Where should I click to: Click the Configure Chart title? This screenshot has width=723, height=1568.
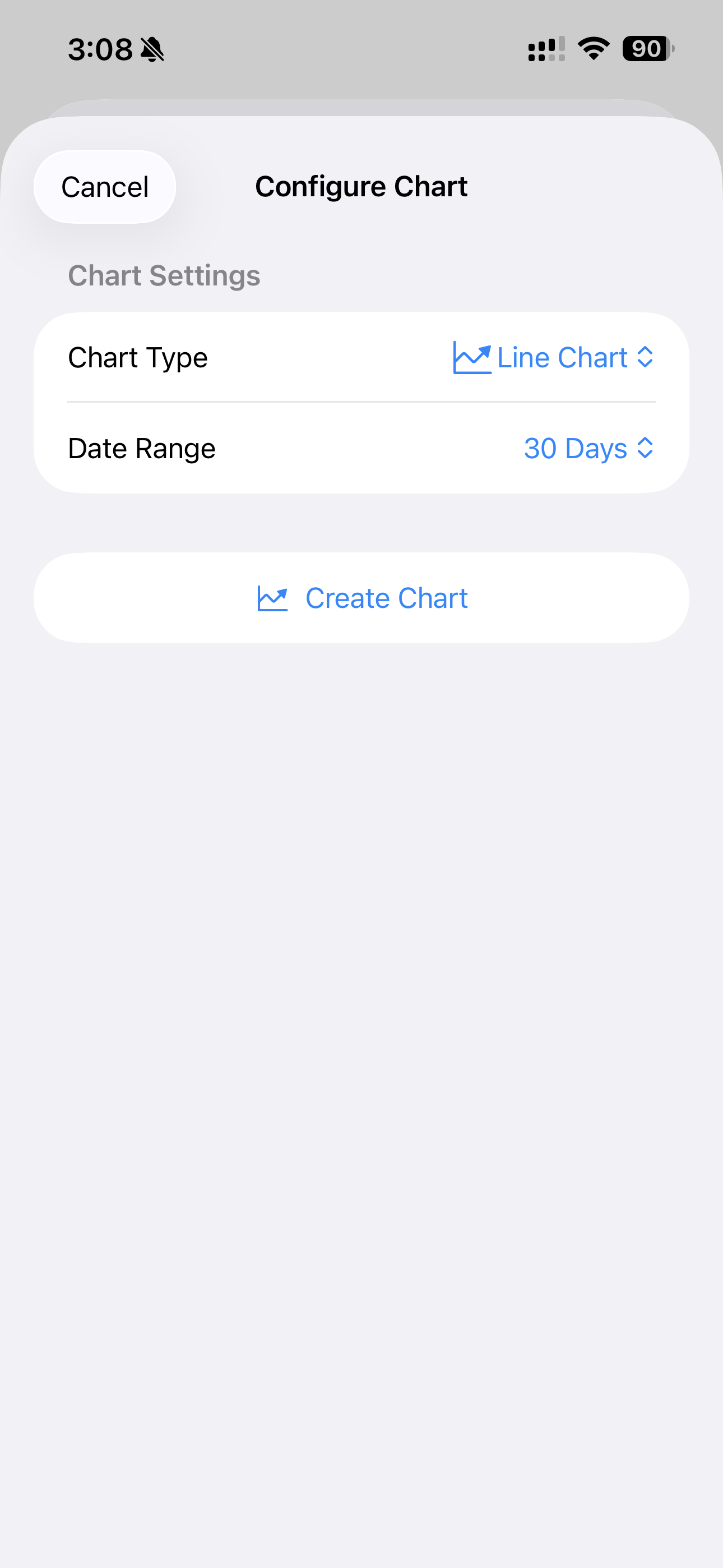click(361, 186)
